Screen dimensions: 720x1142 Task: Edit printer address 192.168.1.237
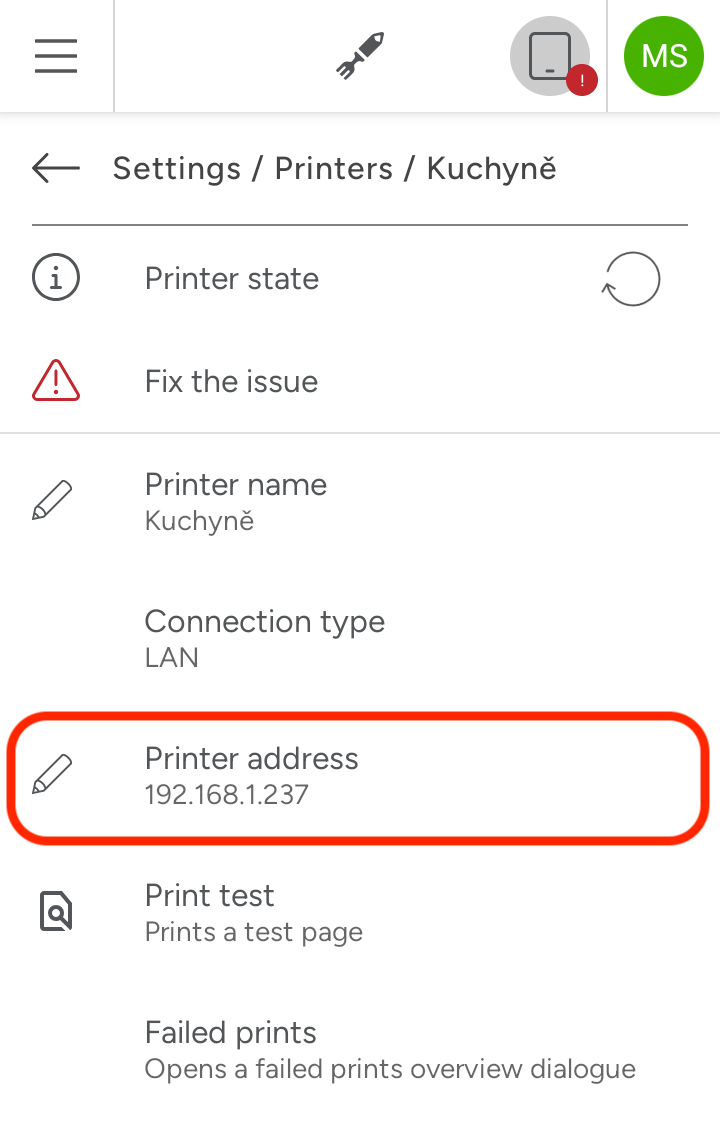pos(252,775)
